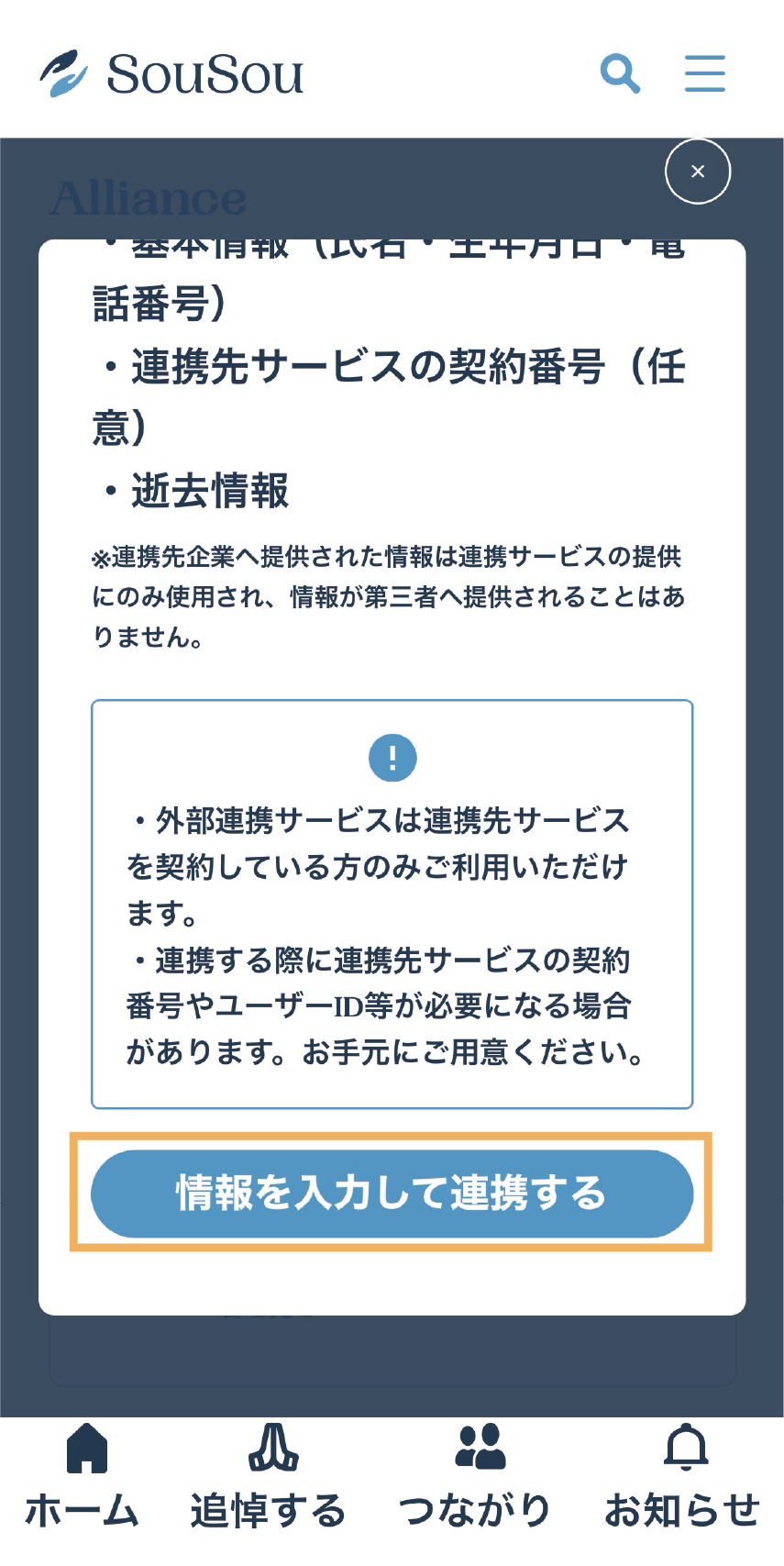Close the Alliance dialog
This screenshot has width=784, height=1566.
coord(697,172)
